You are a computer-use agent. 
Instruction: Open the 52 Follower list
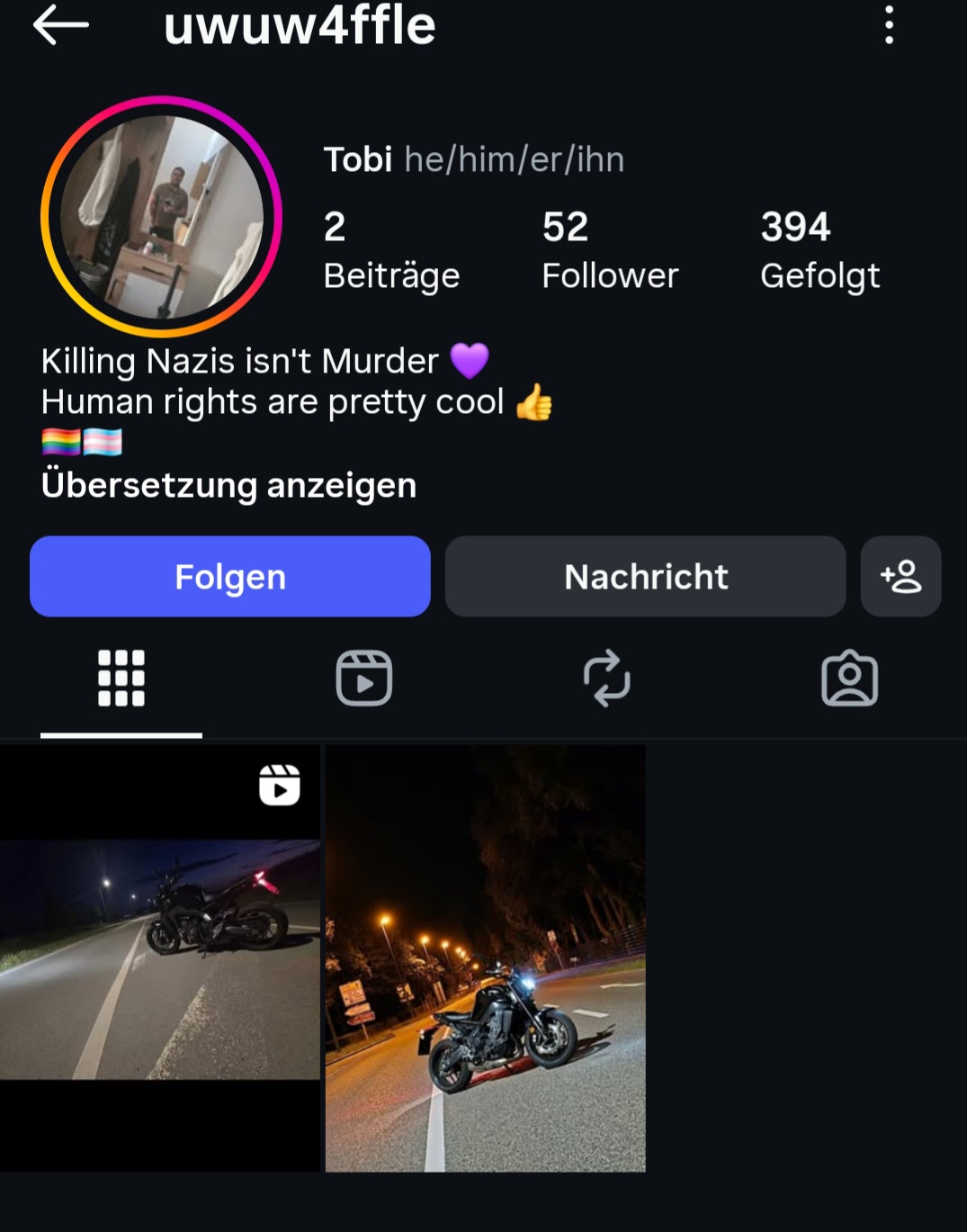pos(609,250)
